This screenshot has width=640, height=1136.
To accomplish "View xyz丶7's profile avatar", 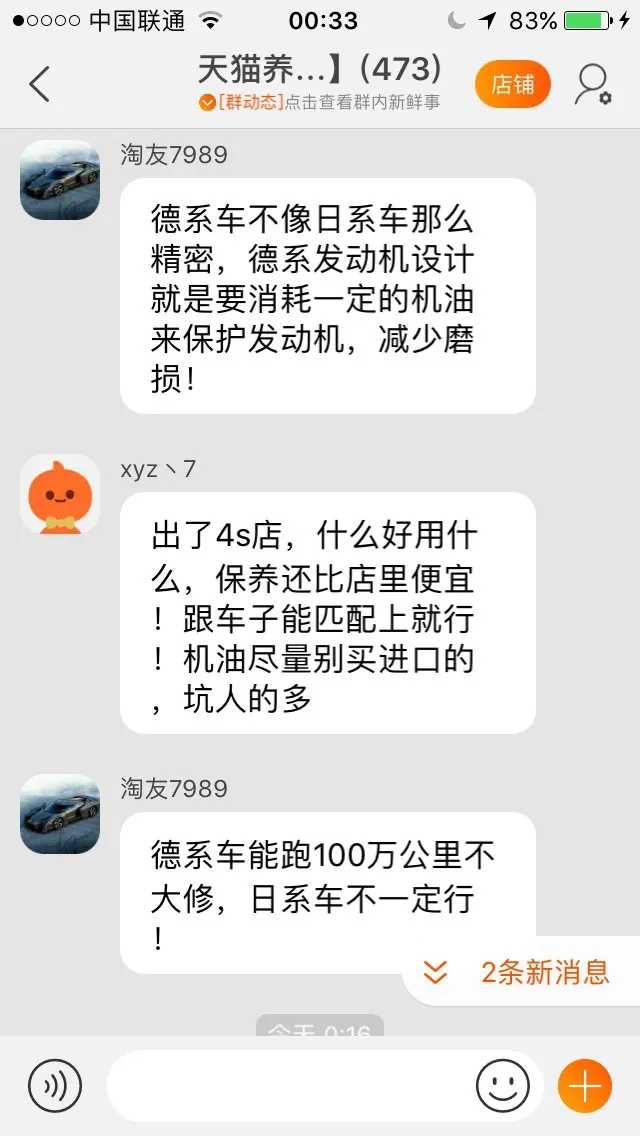I will 60,494.
